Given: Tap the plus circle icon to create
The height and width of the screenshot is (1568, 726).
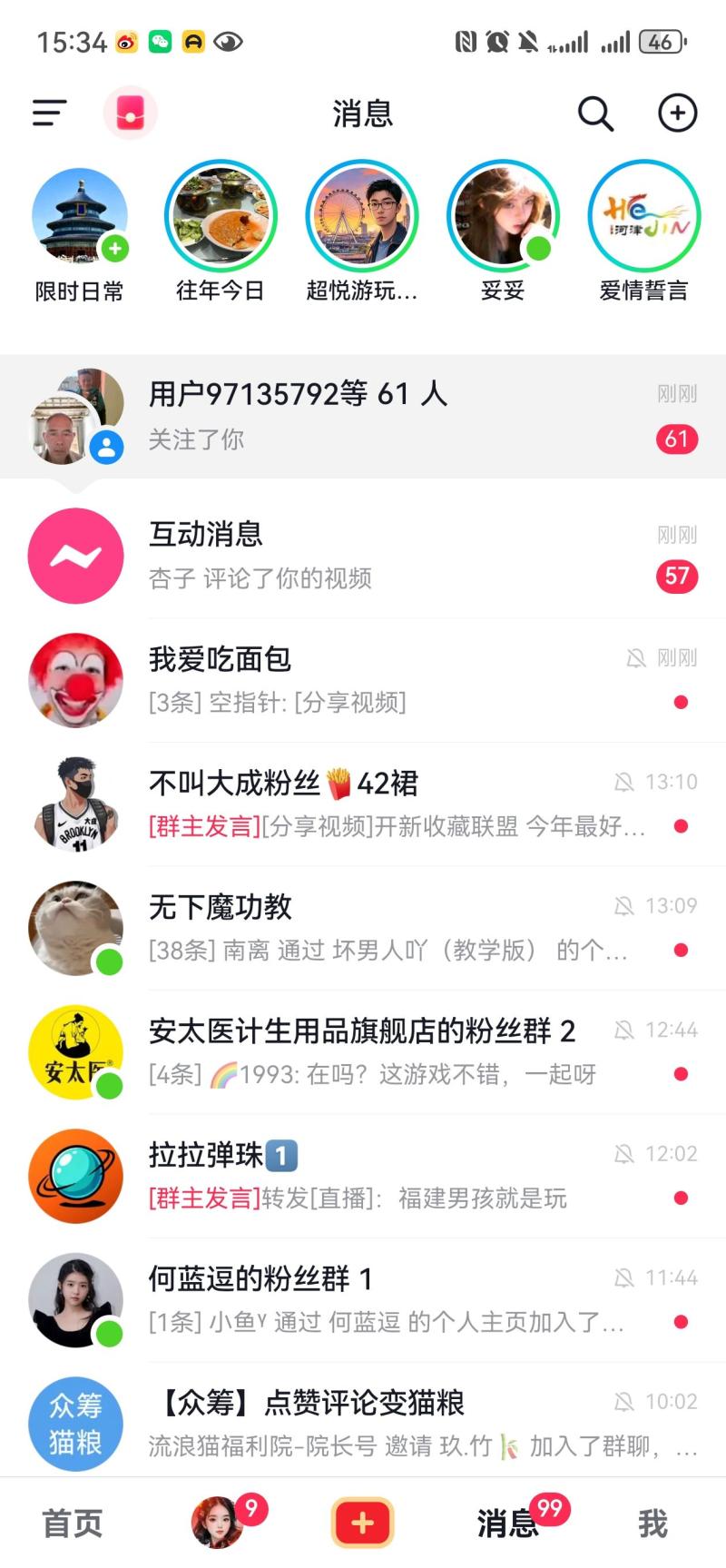Looking at the screenshot, I should point(677,113).
